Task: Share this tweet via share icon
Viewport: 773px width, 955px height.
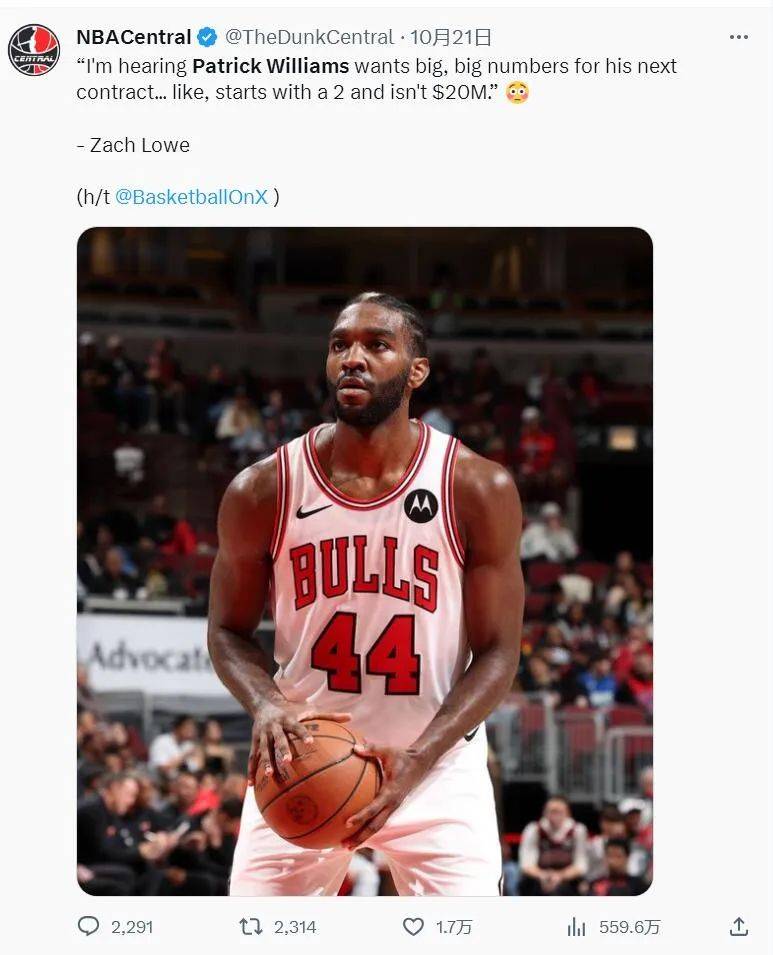Action: [x=738, y=926]
